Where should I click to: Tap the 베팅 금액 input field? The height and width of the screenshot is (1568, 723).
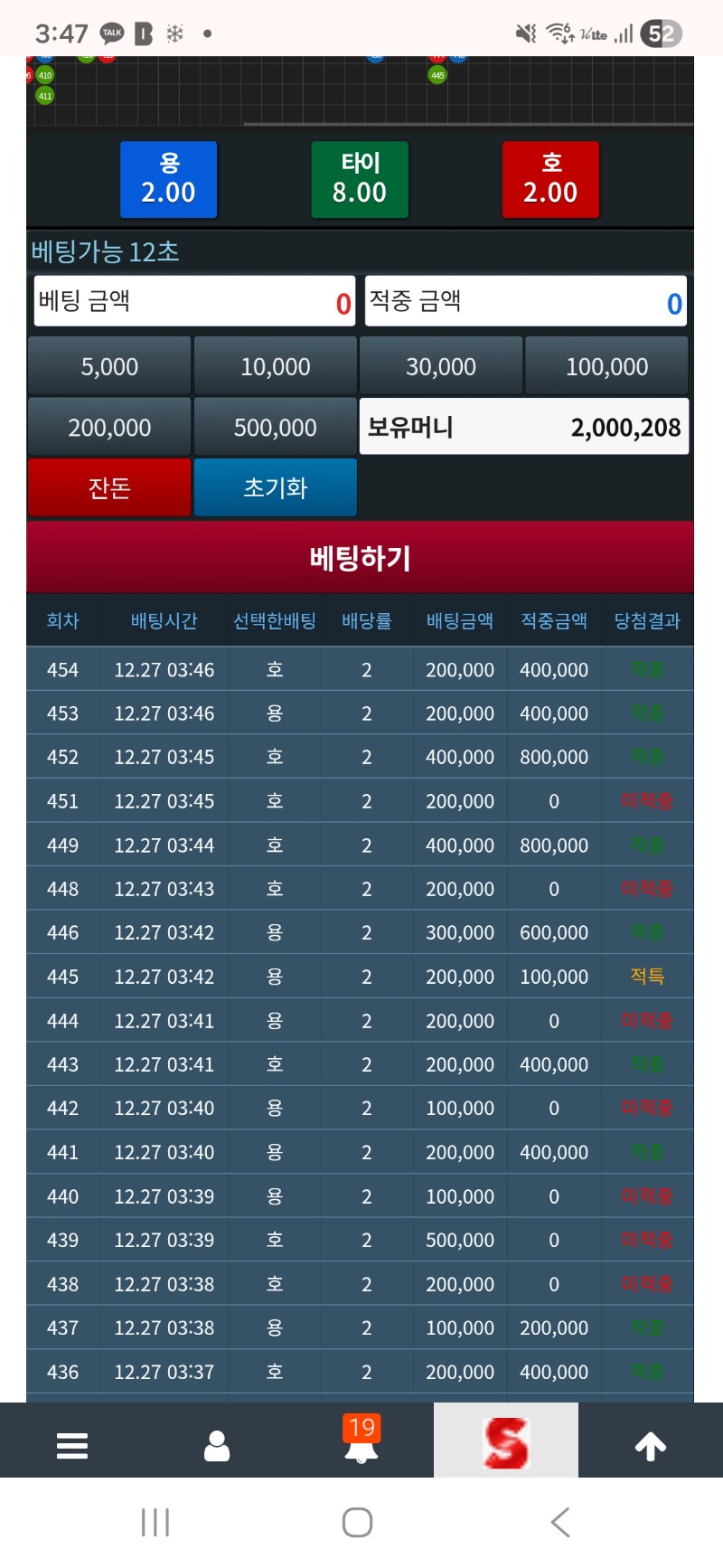[x=194, y=301]
